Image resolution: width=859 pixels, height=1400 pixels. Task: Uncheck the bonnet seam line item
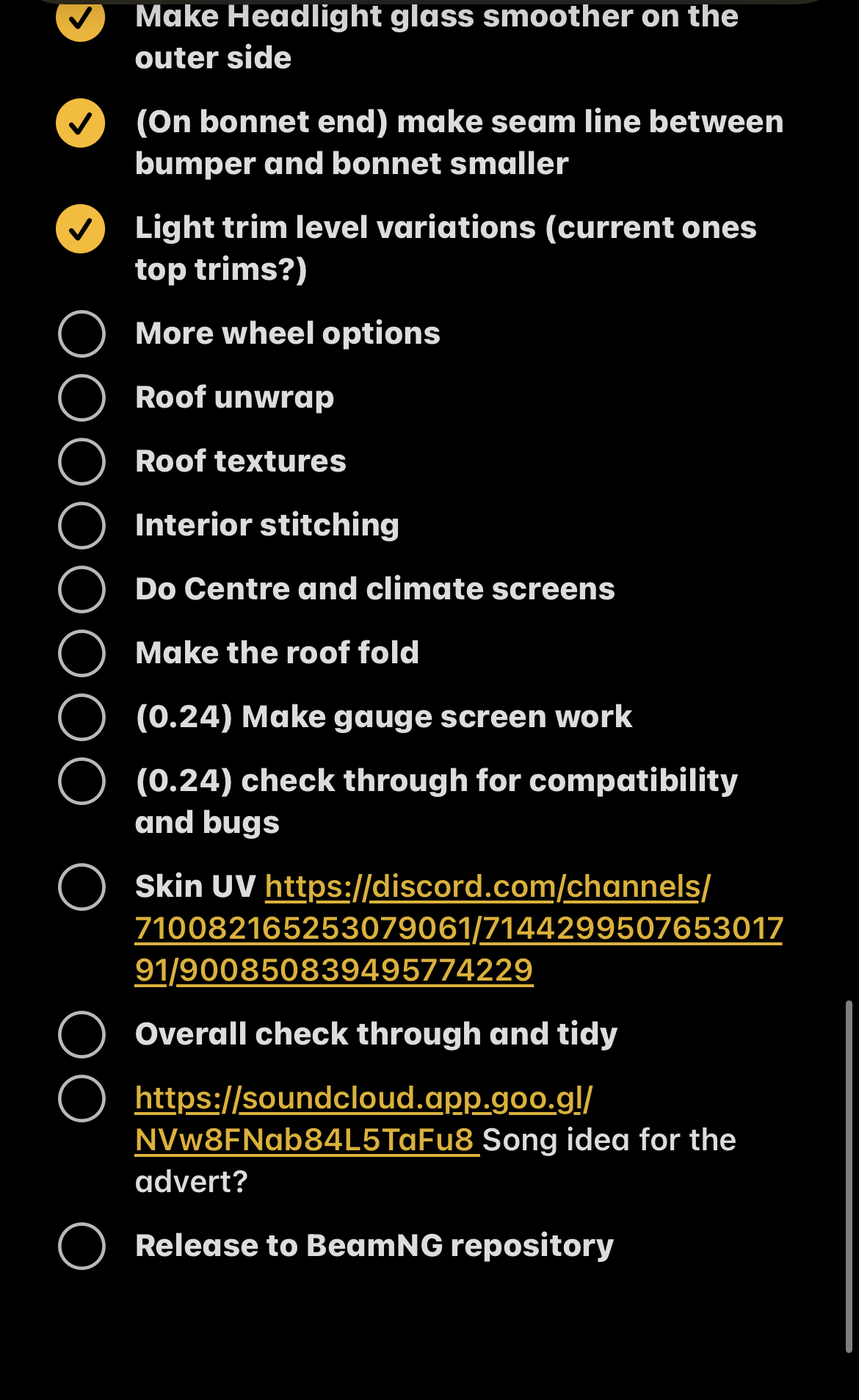(81, 123)
